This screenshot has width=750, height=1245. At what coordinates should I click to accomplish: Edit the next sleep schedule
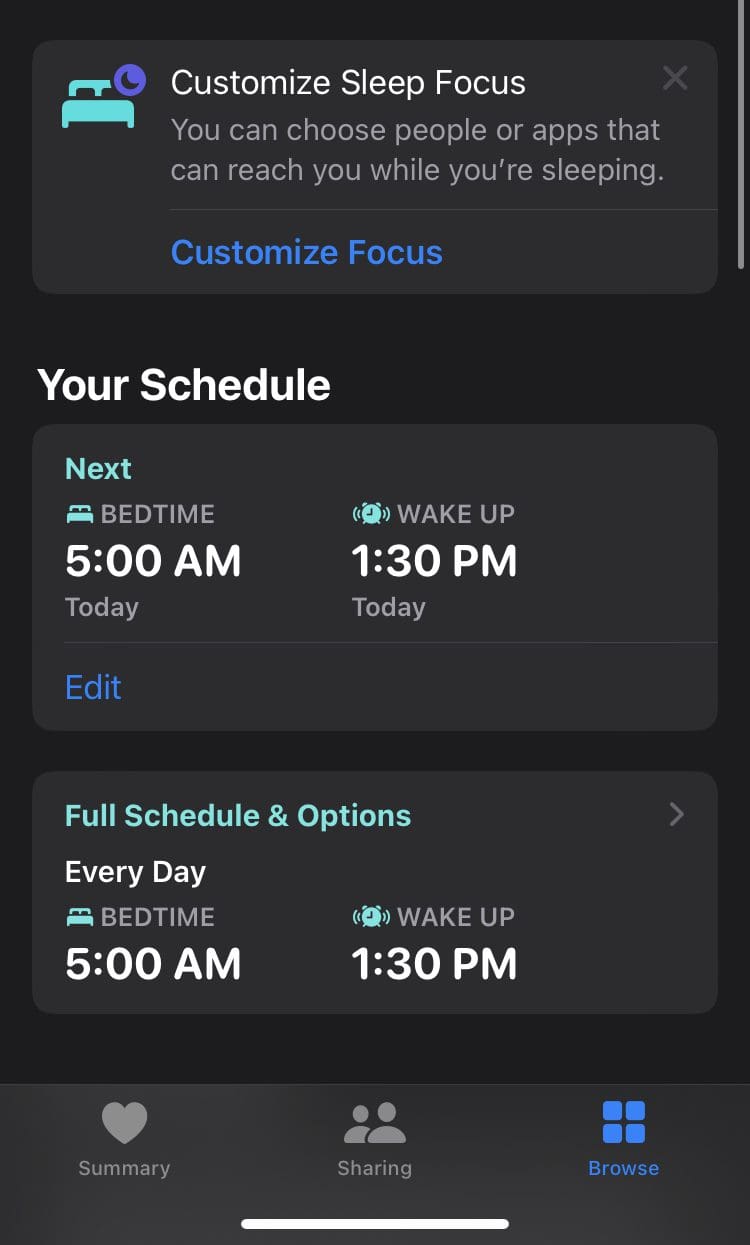pos(93,687)
